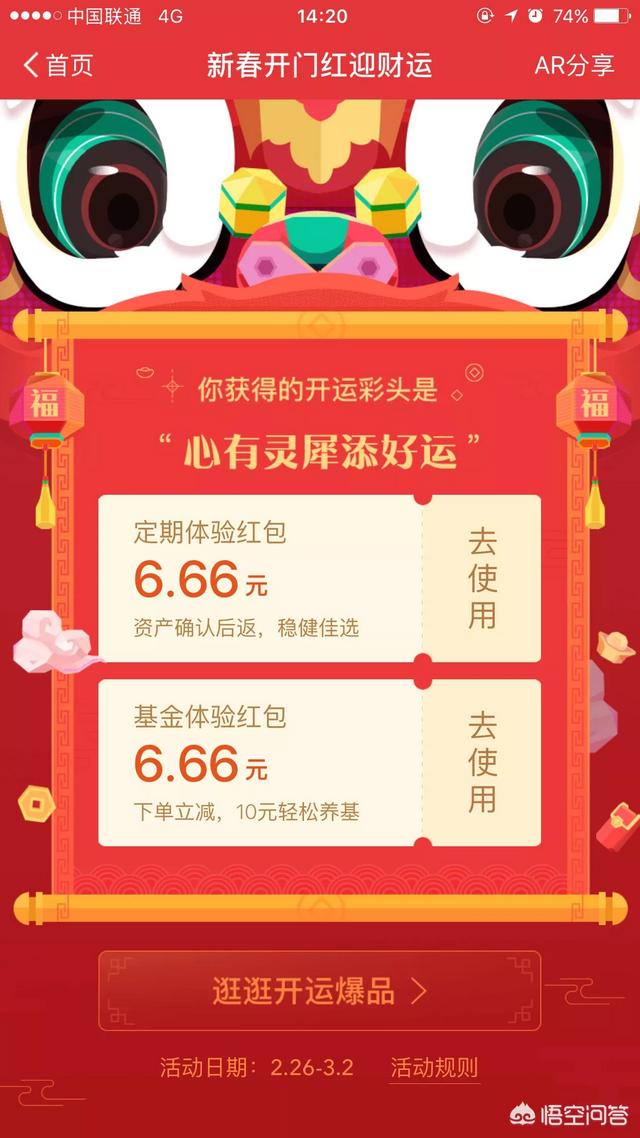
Task: Go back to 首页
Action: point(57,66)
